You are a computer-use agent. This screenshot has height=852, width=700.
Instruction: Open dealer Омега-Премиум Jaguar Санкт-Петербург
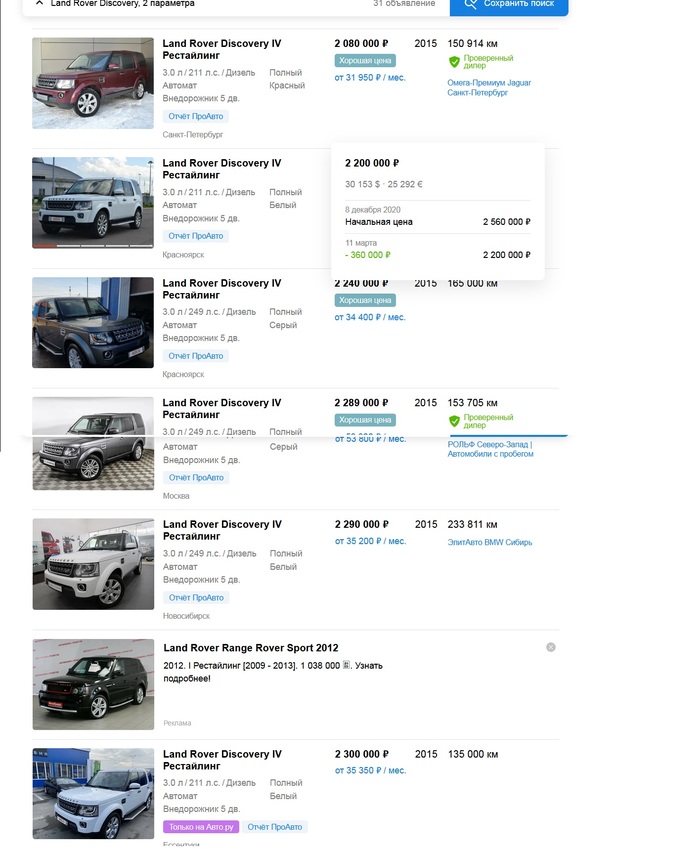[489, 87]
